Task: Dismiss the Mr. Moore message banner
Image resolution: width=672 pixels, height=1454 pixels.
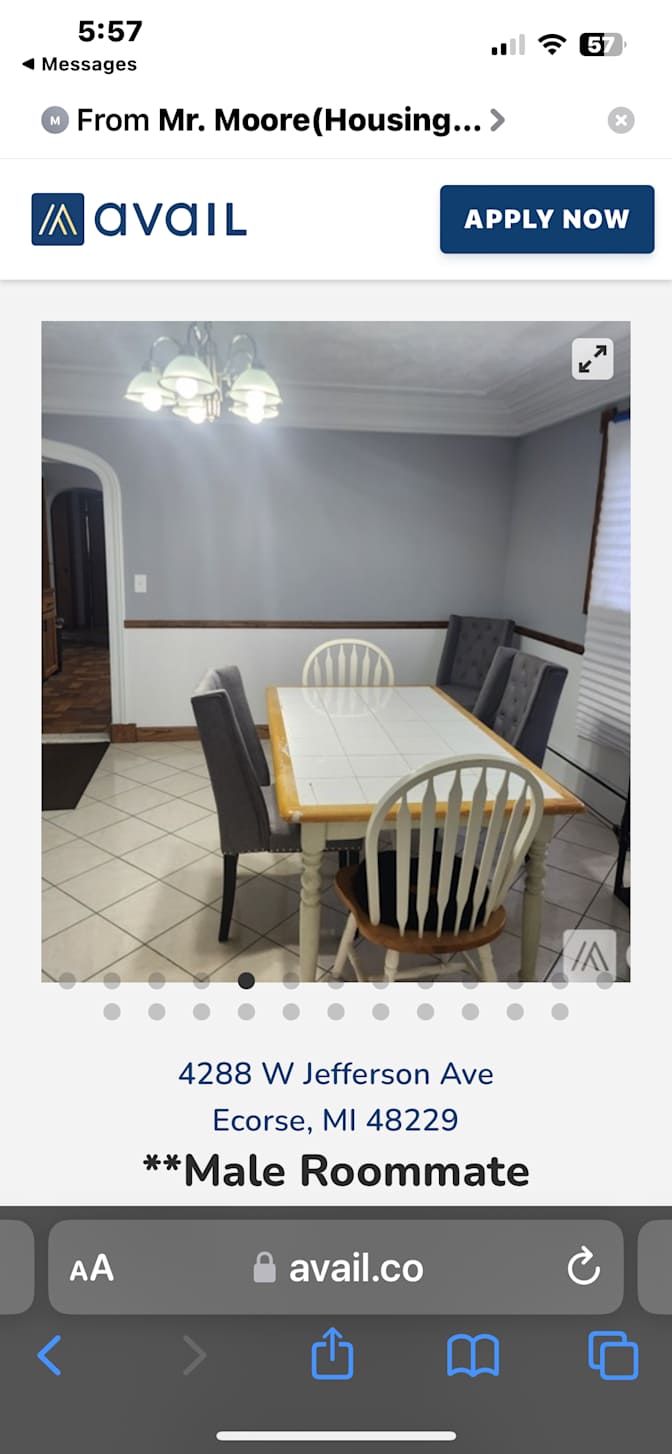Action: [x=621, y=121]
